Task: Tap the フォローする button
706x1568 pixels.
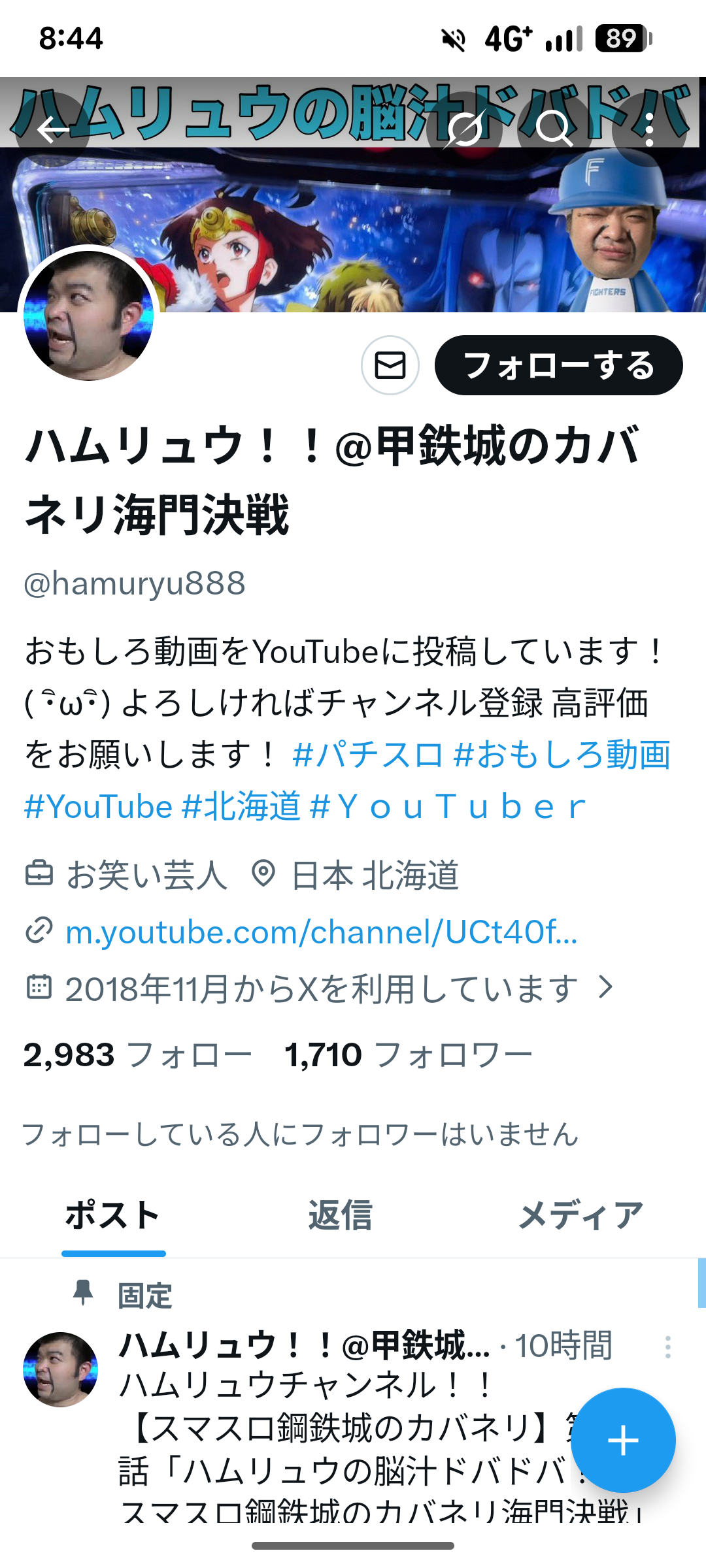Action: [x=558, y=365]
